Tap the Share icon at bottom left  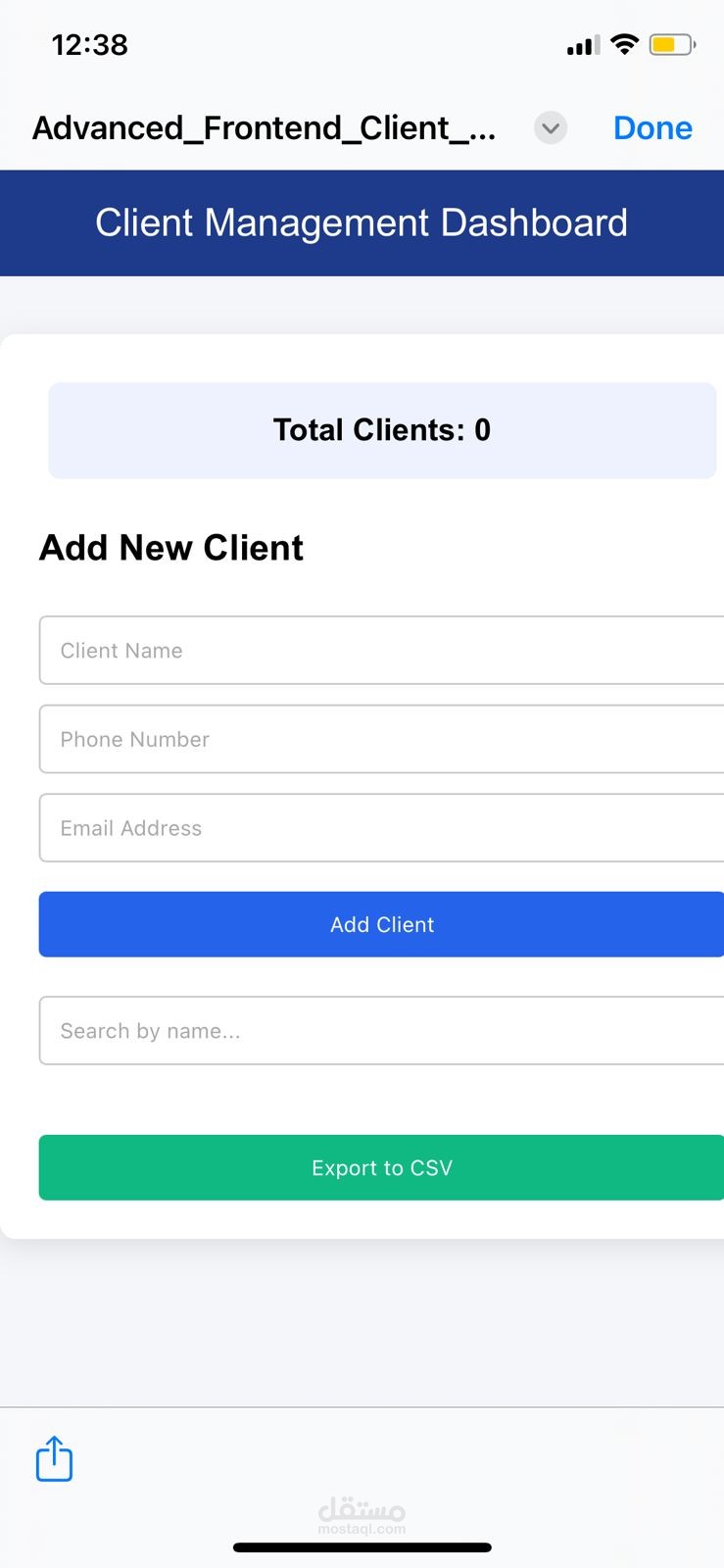point(54,1459)
